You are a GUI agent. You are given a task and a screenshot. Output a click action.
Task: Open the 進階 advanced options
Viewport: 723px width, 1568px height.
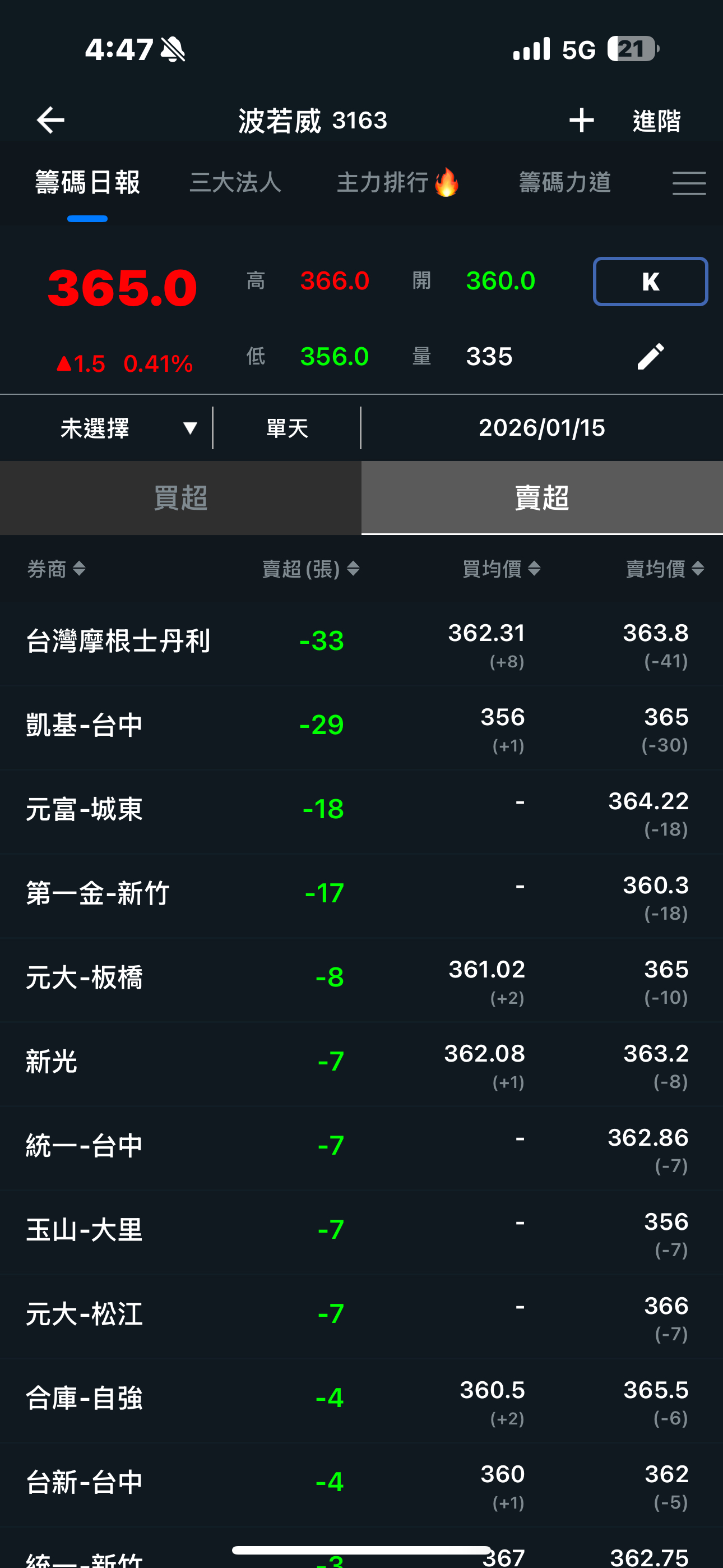[x=656, y=121]
